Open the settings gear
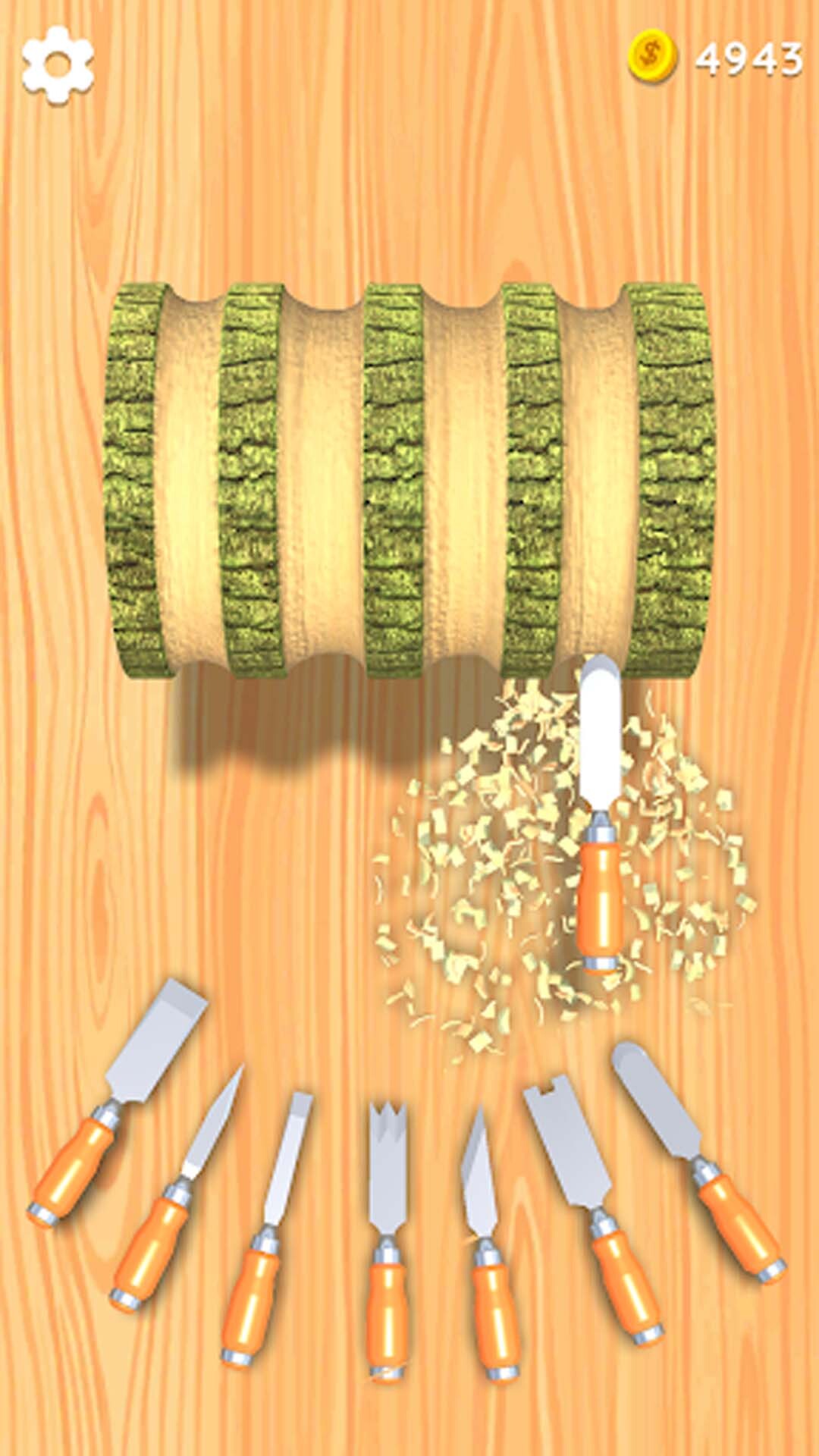The height and width of the screenshot is (1456, 819). coord(58,65)
